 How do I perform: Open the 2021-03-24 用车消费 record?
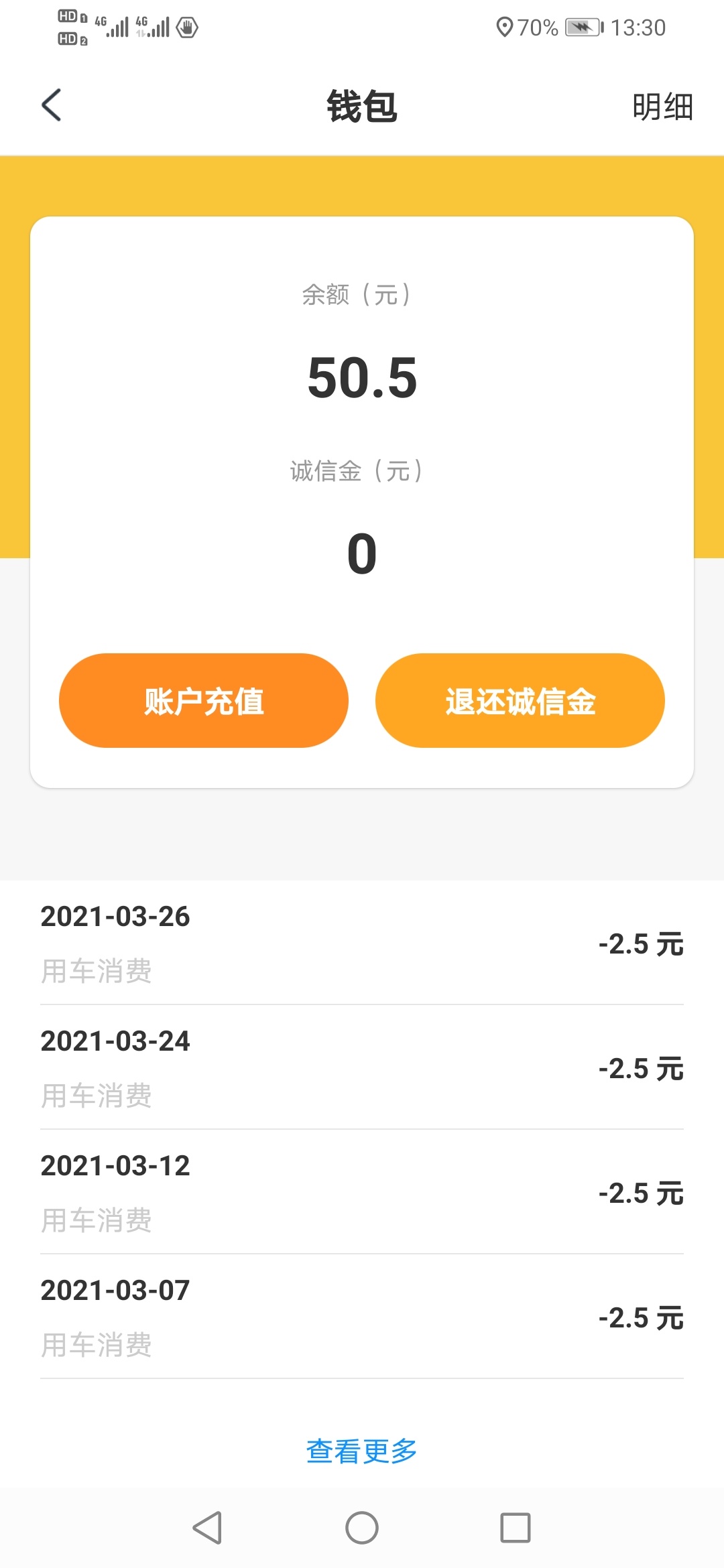pos(362,1067)
